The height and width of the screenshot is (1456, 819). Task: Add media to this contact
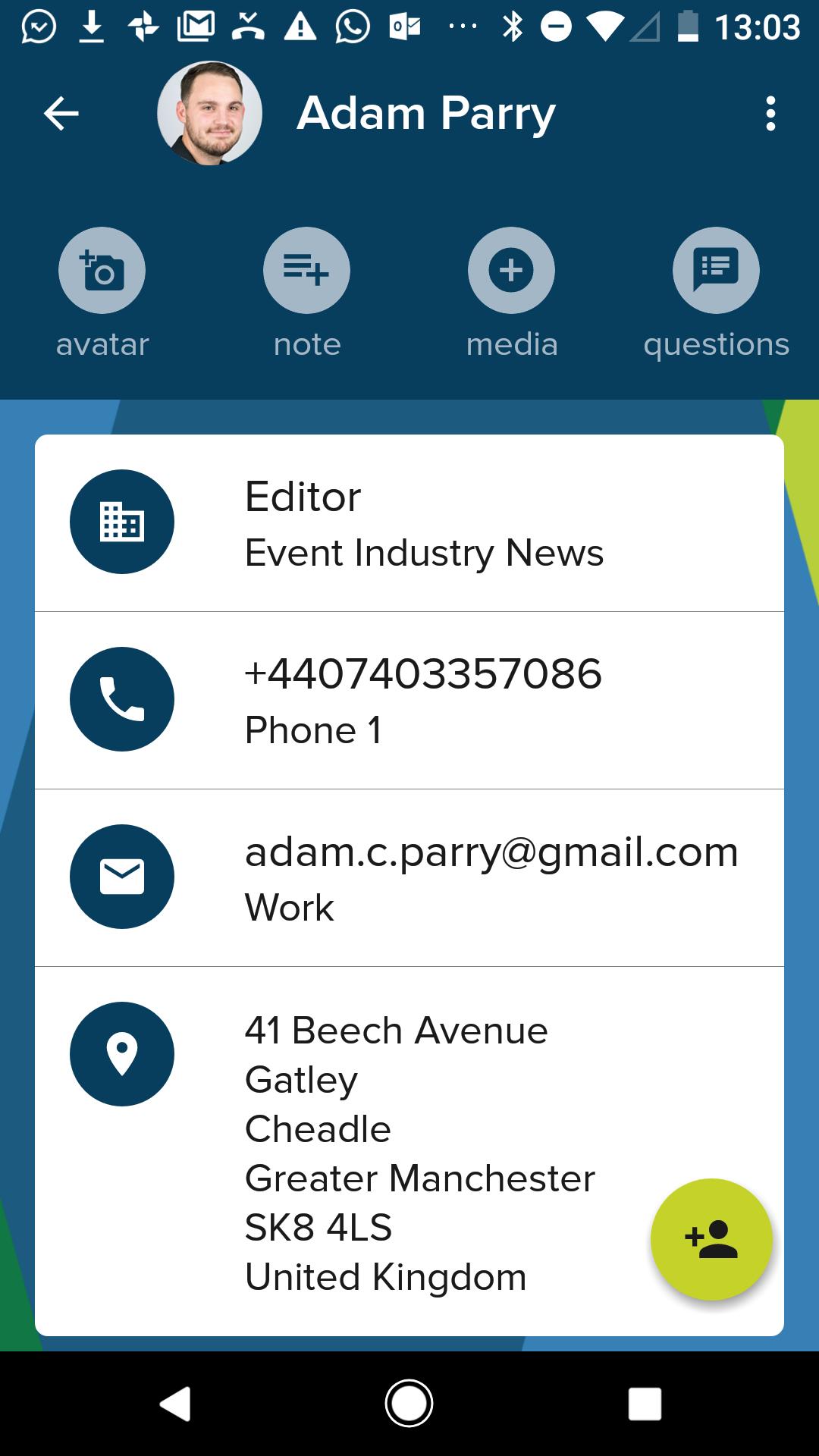[x=511, y=271]
